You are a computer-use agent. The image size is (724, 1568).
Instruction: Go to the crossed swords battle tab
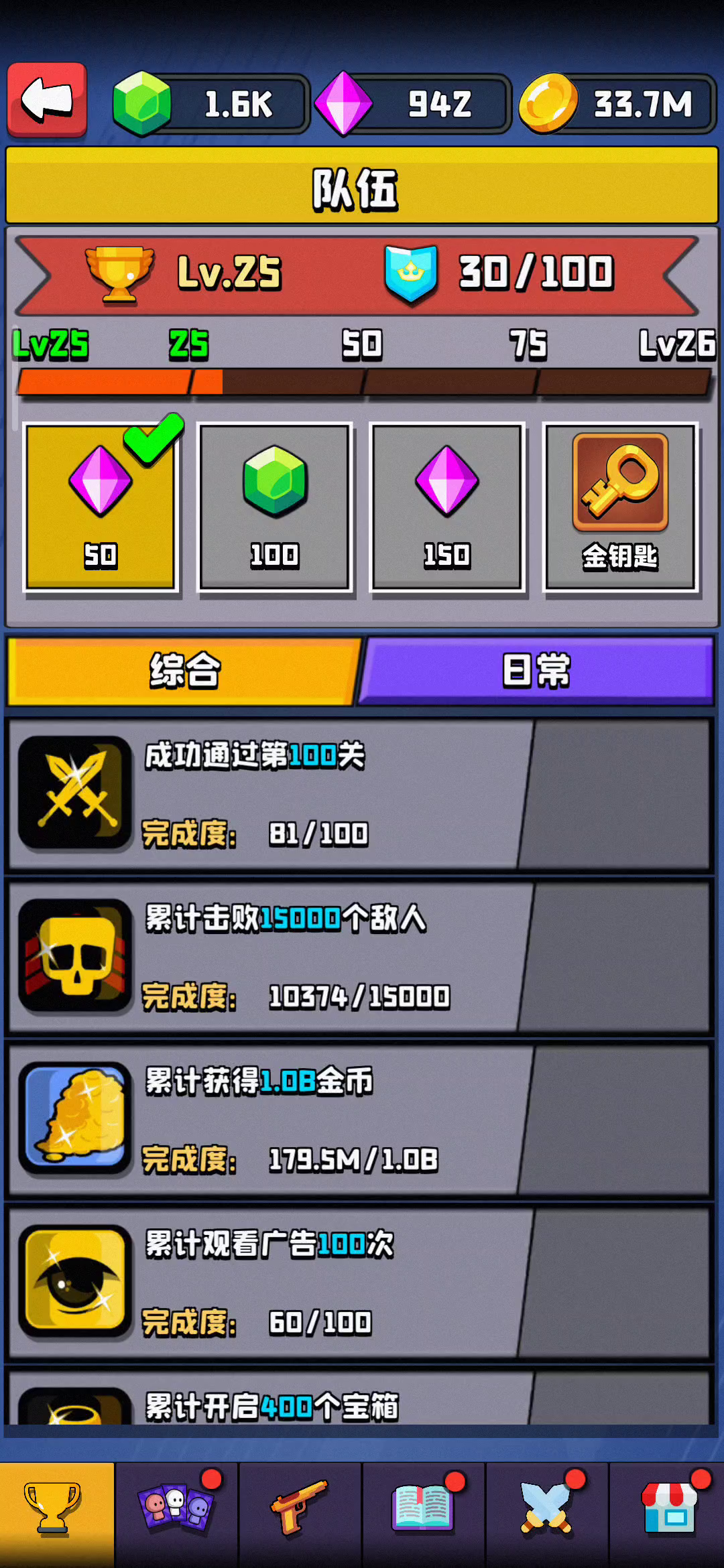pyautogui.click(x=547, y=1514)
